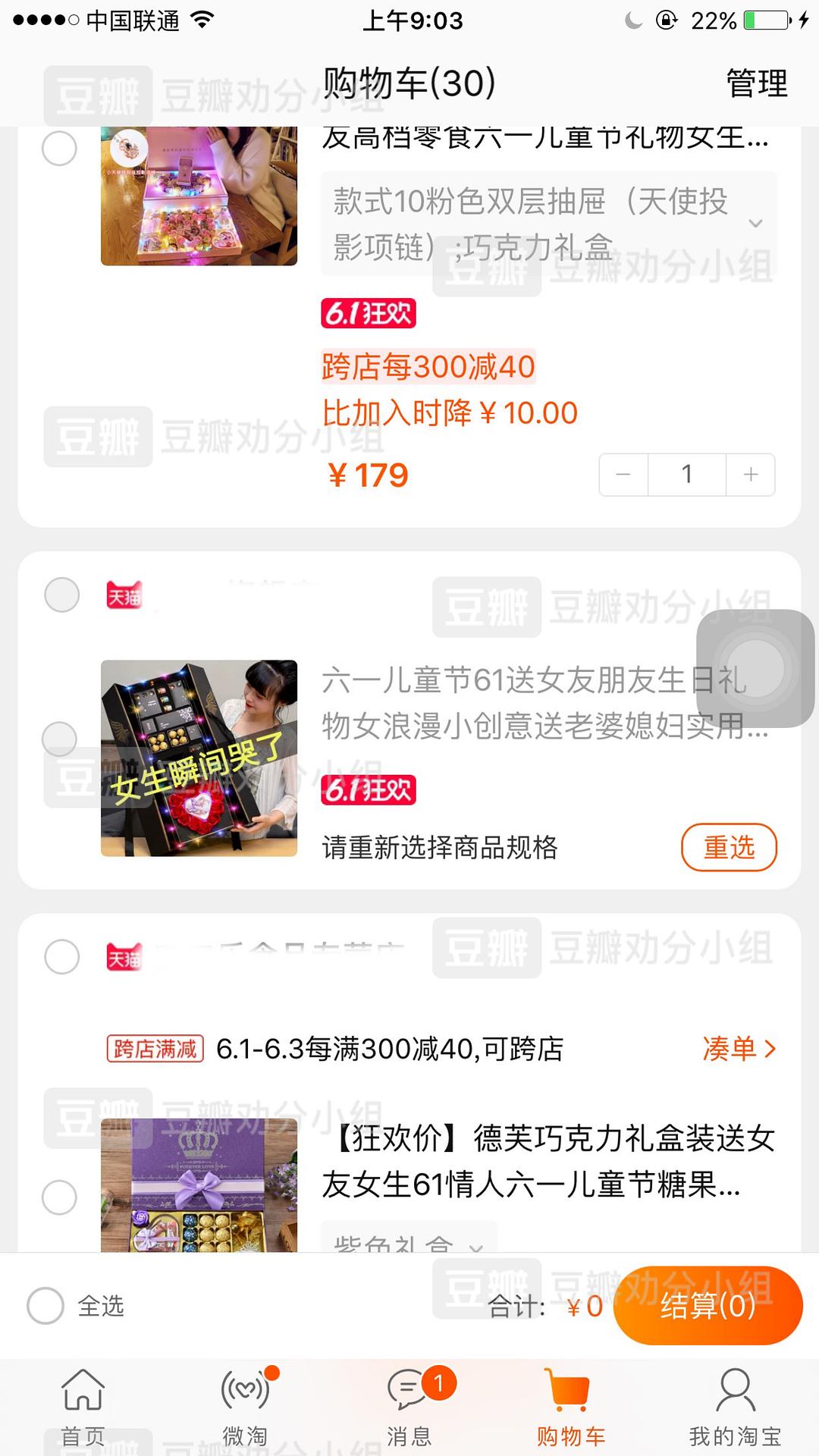Select the 德芙巧克力礼盒 item checkbox
Viewport: 819px width, 1456px height.
point(59,1197)
